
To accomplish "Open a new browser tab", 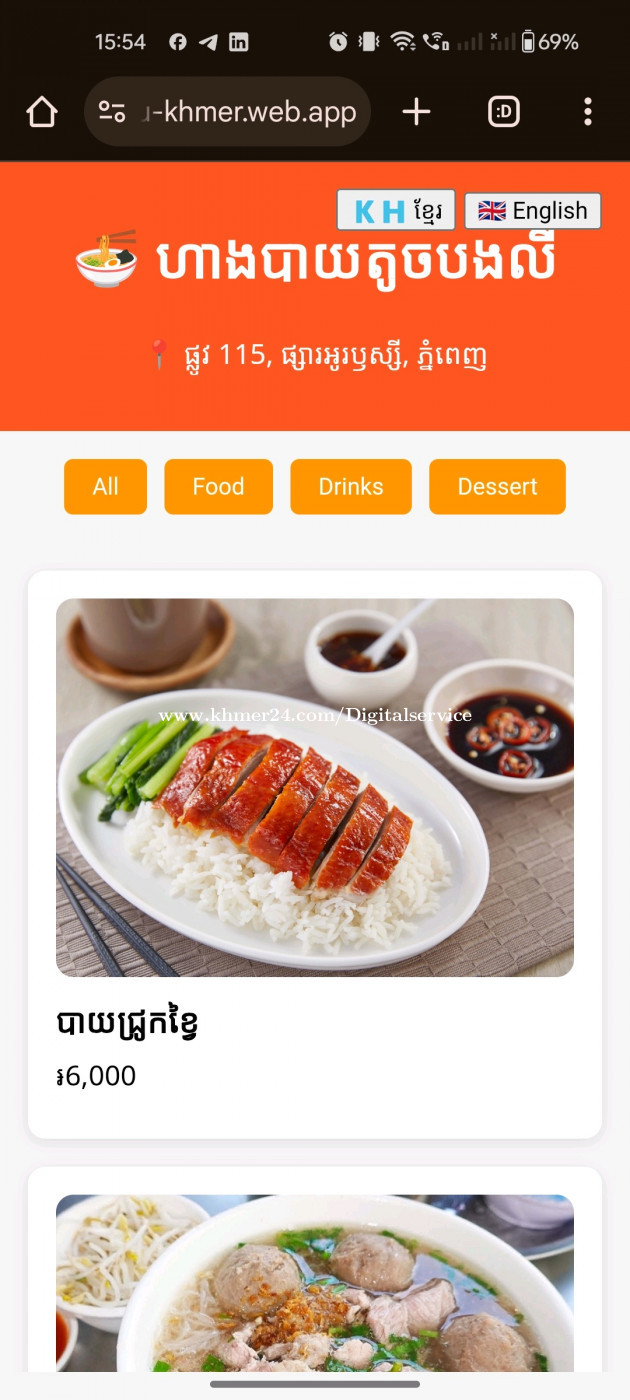I will point(416,112).
